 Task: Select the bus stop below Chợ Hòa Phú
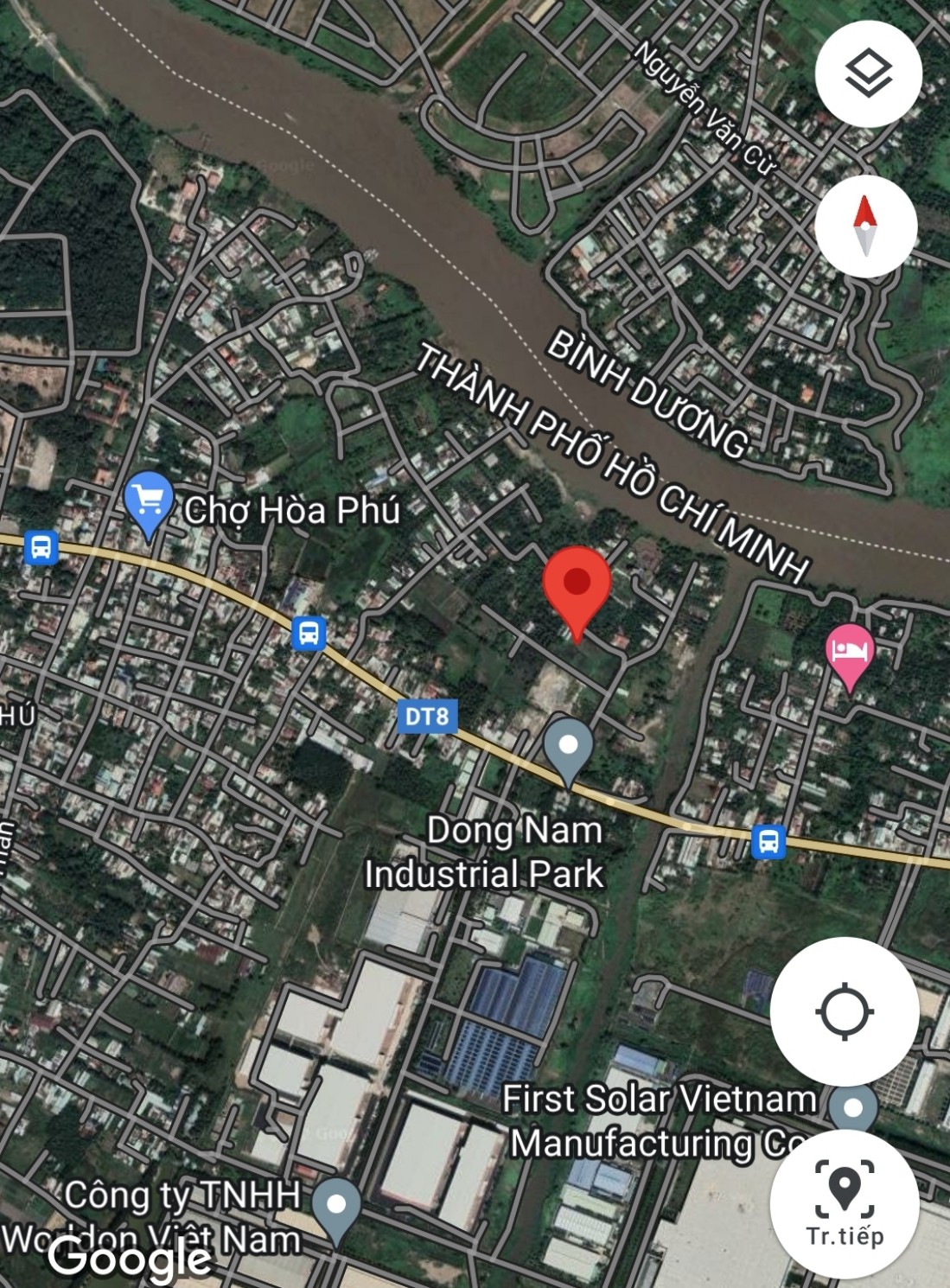click(40, 547)
